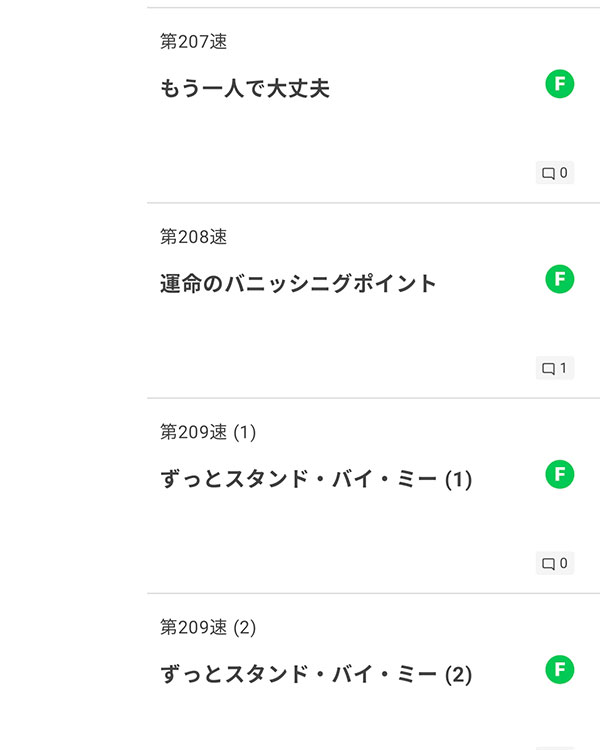This screenshot has width=600, height=750.
Task: View comments on 運命のバニッシングポイント
Action: pos(555,368)
